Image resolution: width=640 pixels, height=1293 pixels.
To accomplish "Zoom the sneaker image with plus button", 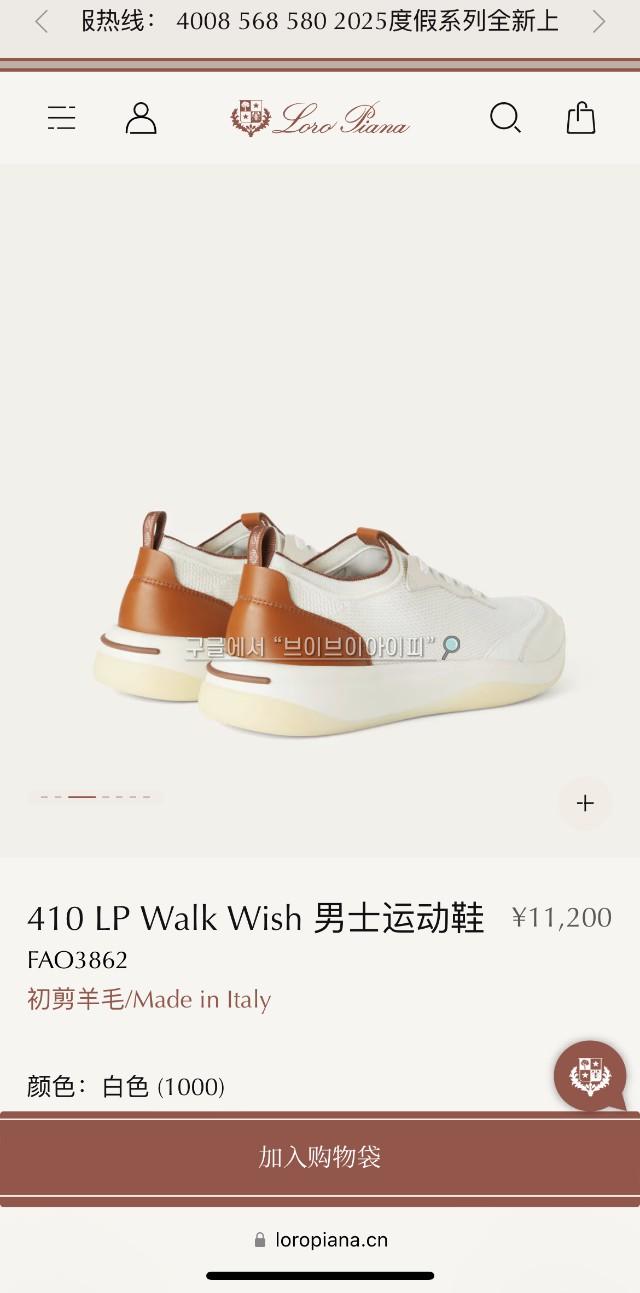I will (585, 803).
